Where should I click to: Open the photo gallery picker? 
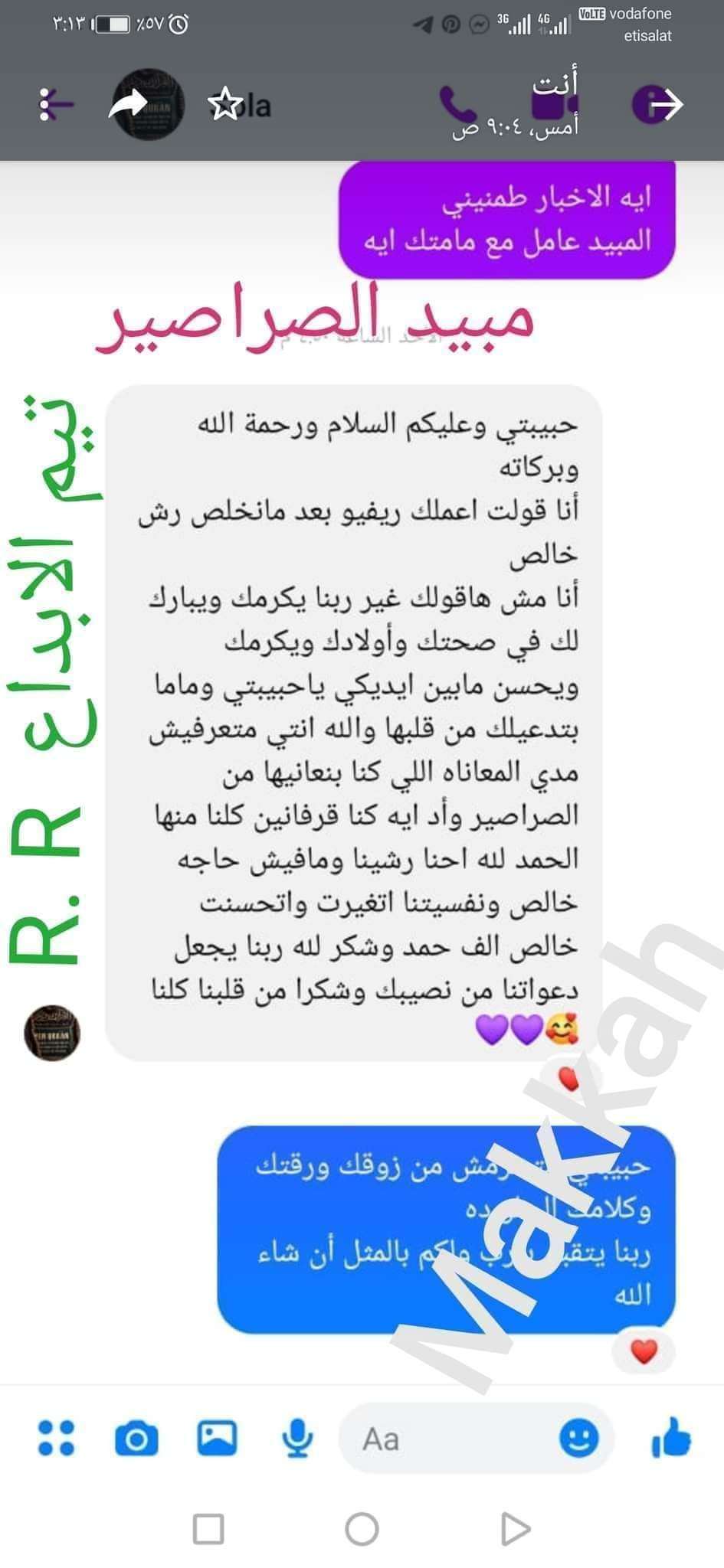pyautogui.click(x=218, y=1438)
